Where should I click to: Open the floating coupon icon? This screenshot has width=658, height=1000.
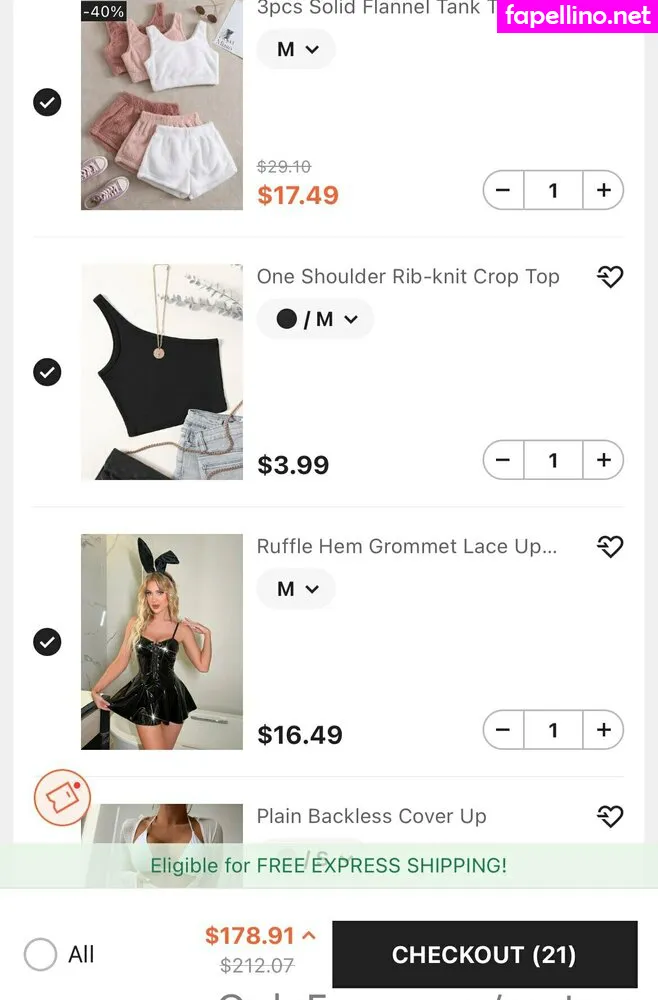63,797
